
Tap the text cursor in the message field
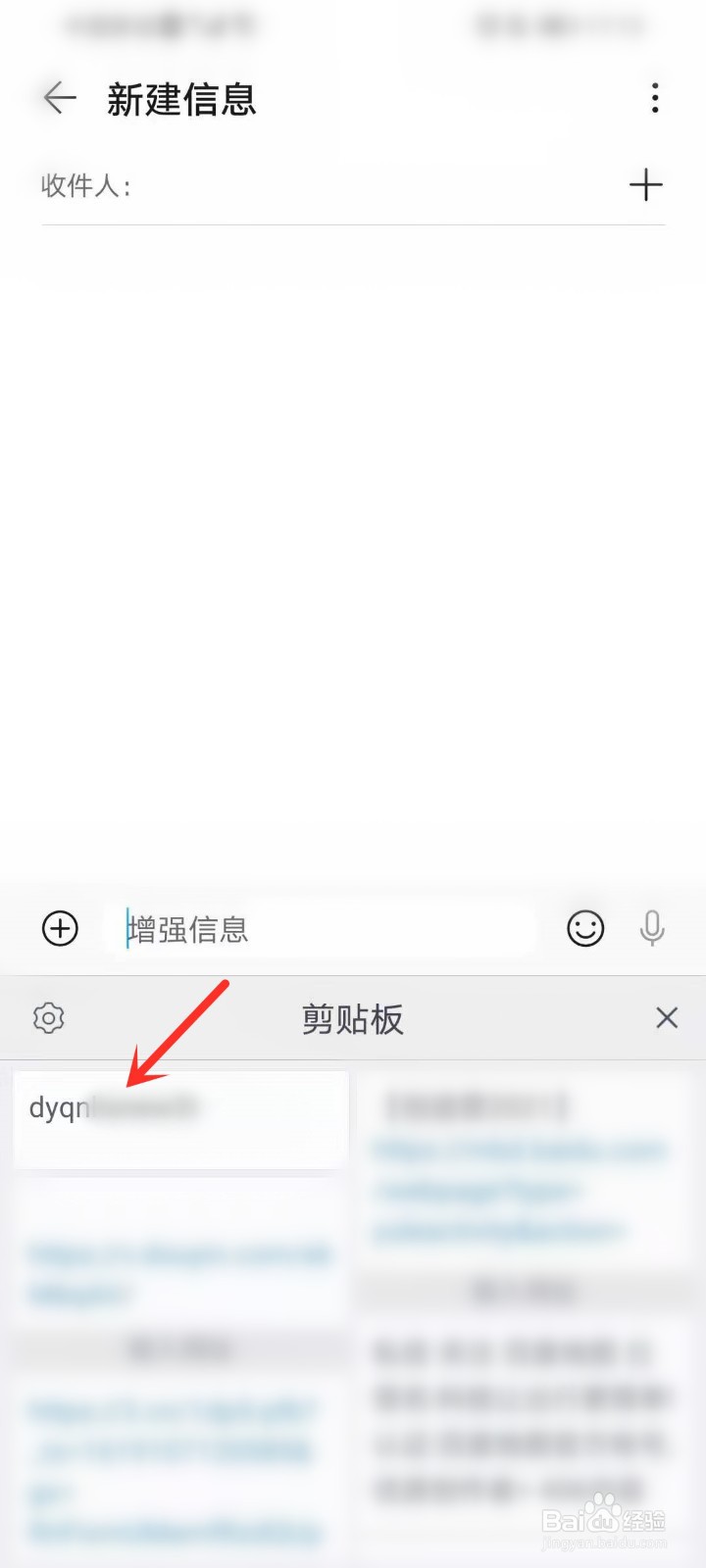tap(126, 929)
